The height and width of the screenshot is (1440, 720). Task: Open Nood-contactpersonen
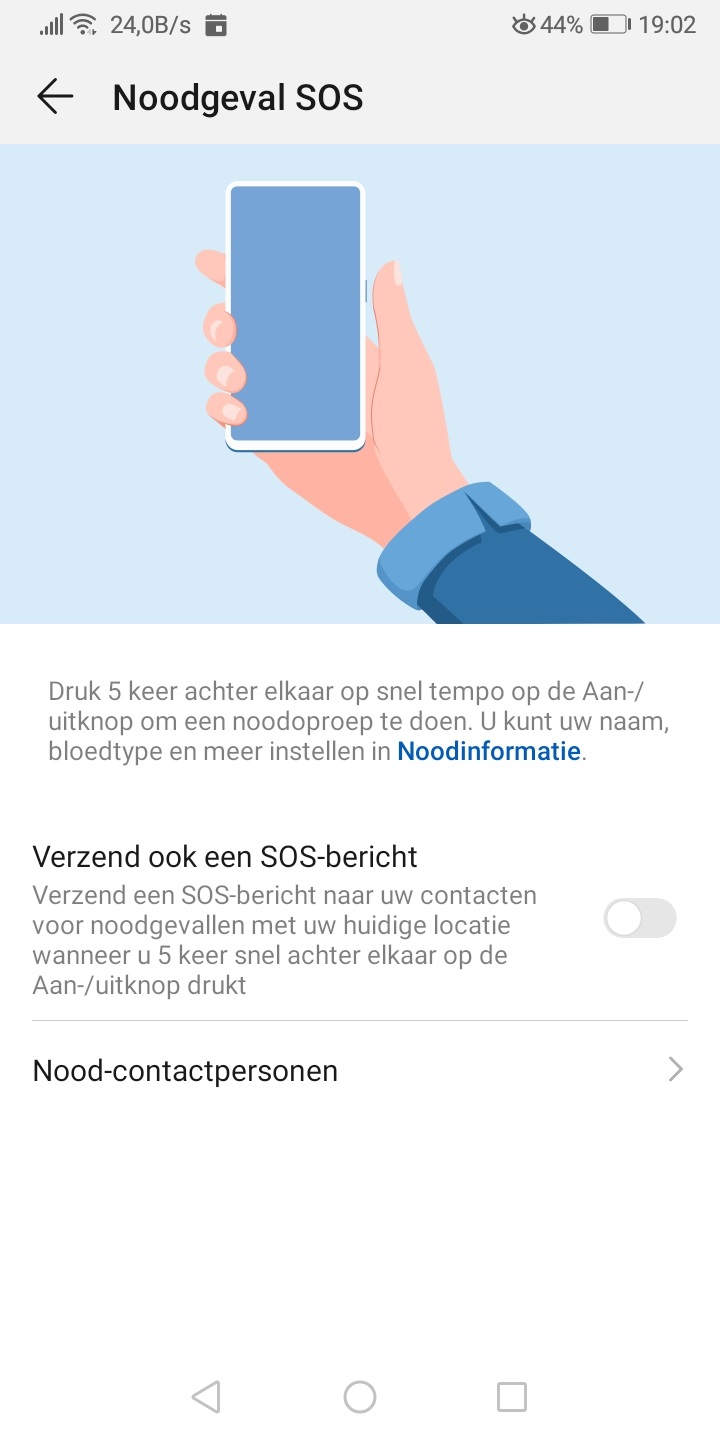click(x=360, y=1071)
